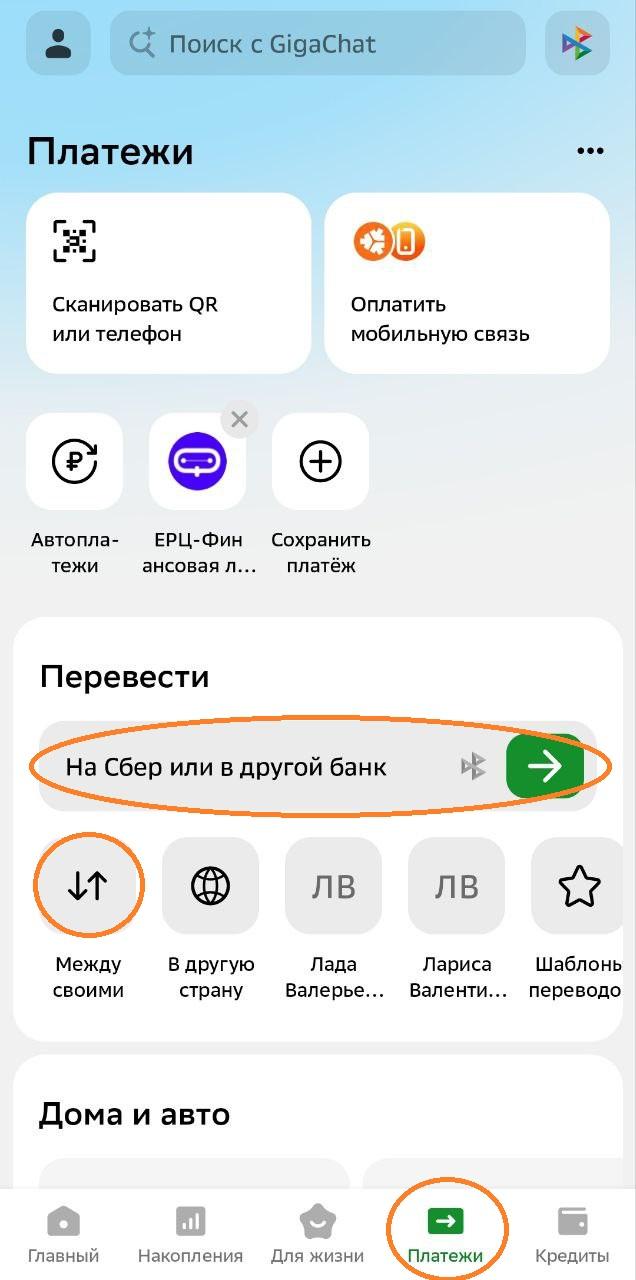The height and width of the screenshot is (1280, 636).
Task: Open the ЕРЦ-Финансовая saved payment
Action: (x=197, y=462)
